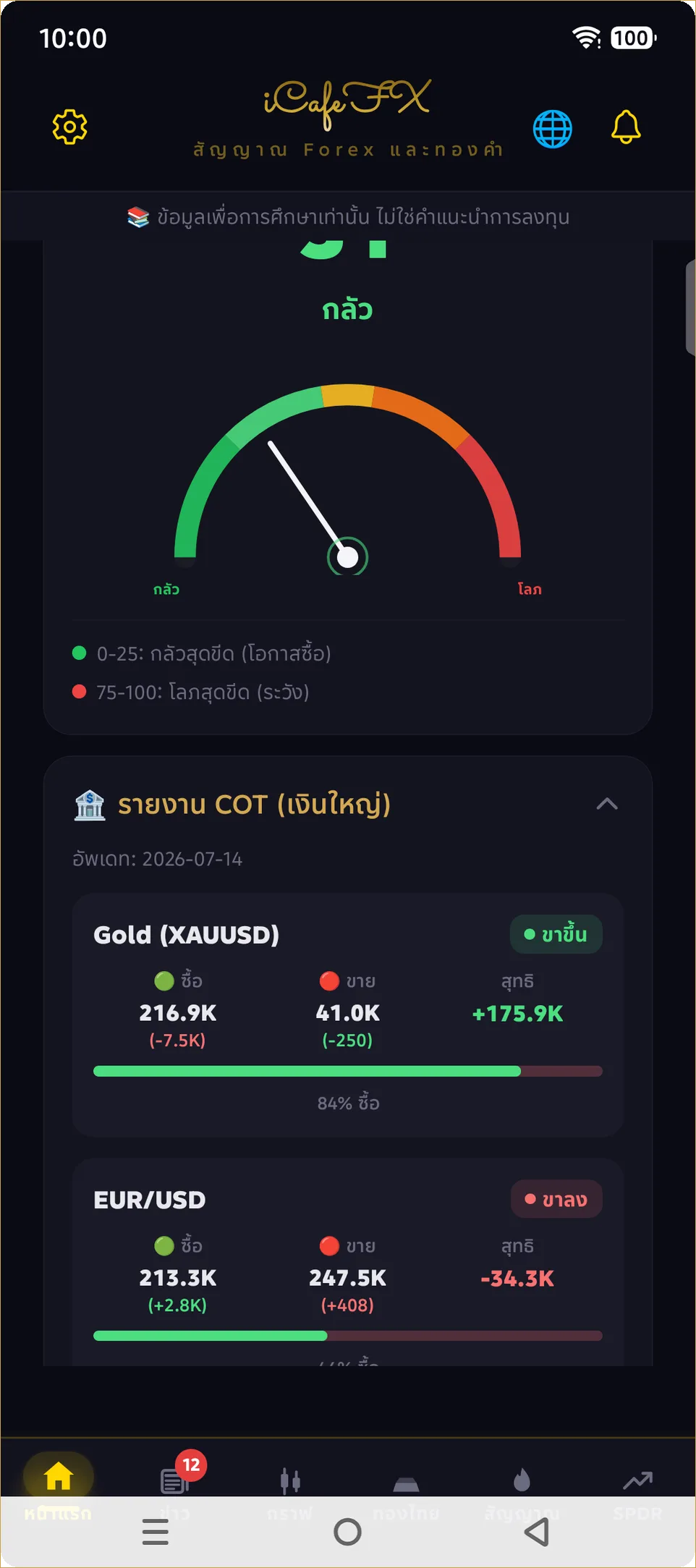This screenshot has width=696, height=1568.
Task: Go back with the system back button
Action: [537, 1532]
